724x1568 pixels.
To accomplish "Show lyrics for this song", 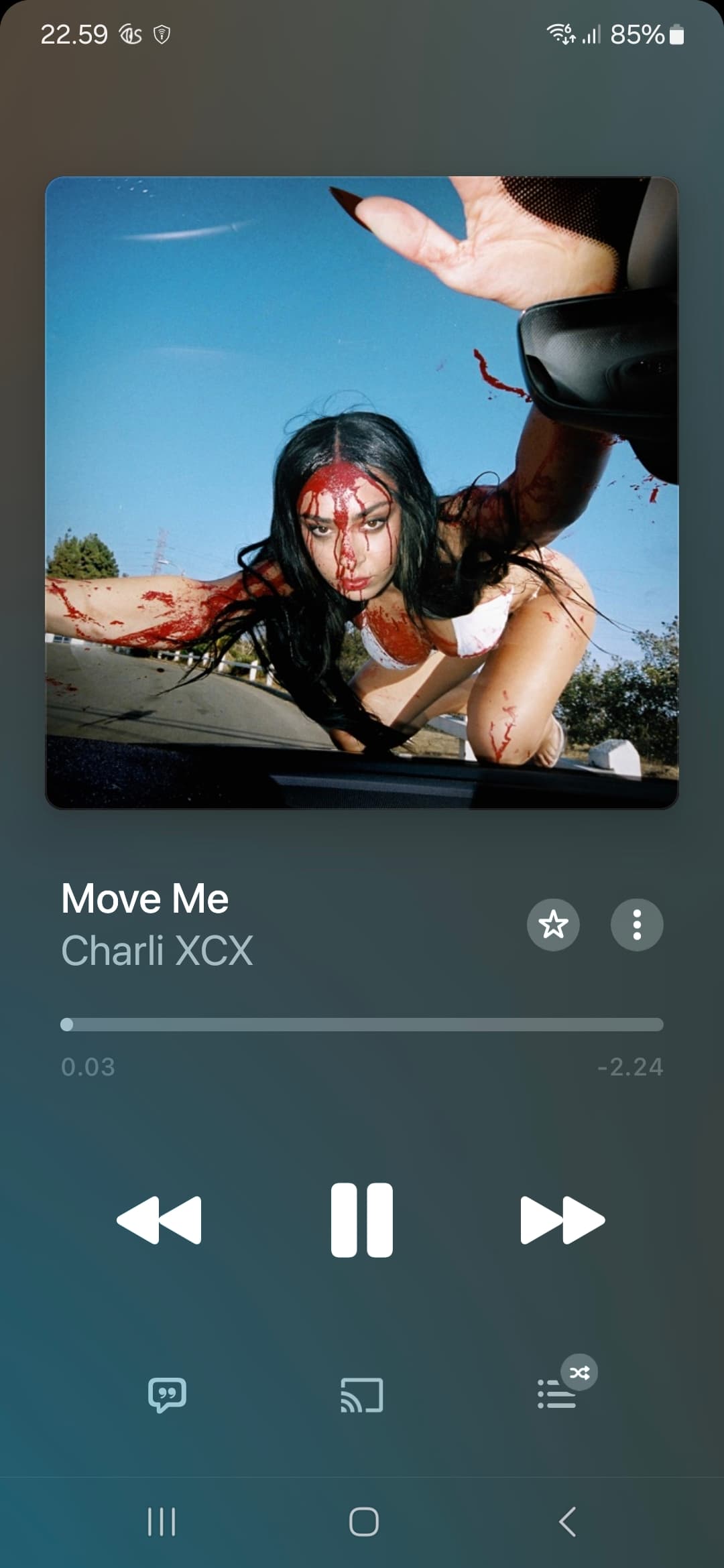I will (167, 1395).
